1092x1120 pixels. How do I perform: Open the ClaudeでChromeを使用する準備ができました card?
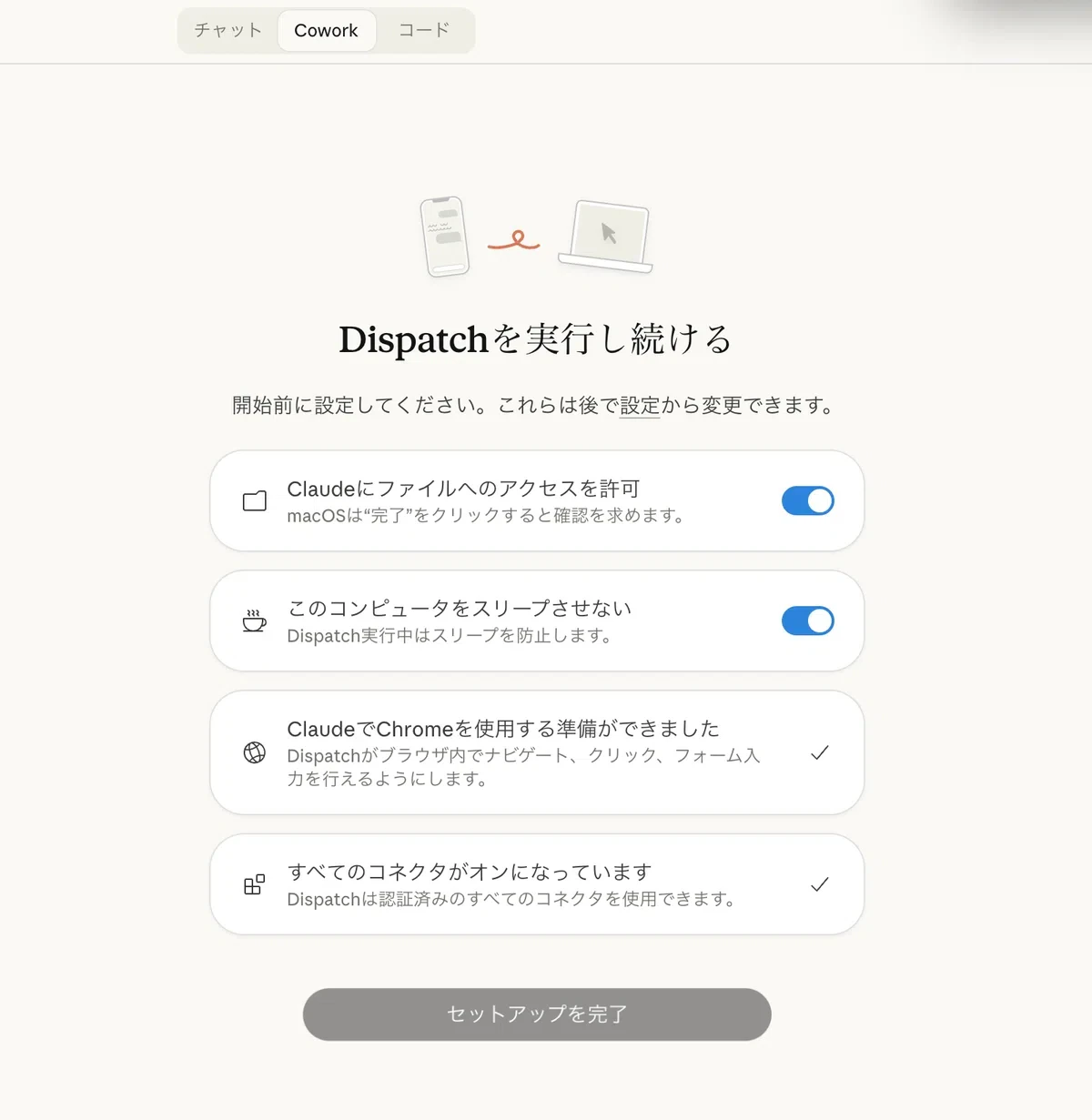[x=537, y=752]
